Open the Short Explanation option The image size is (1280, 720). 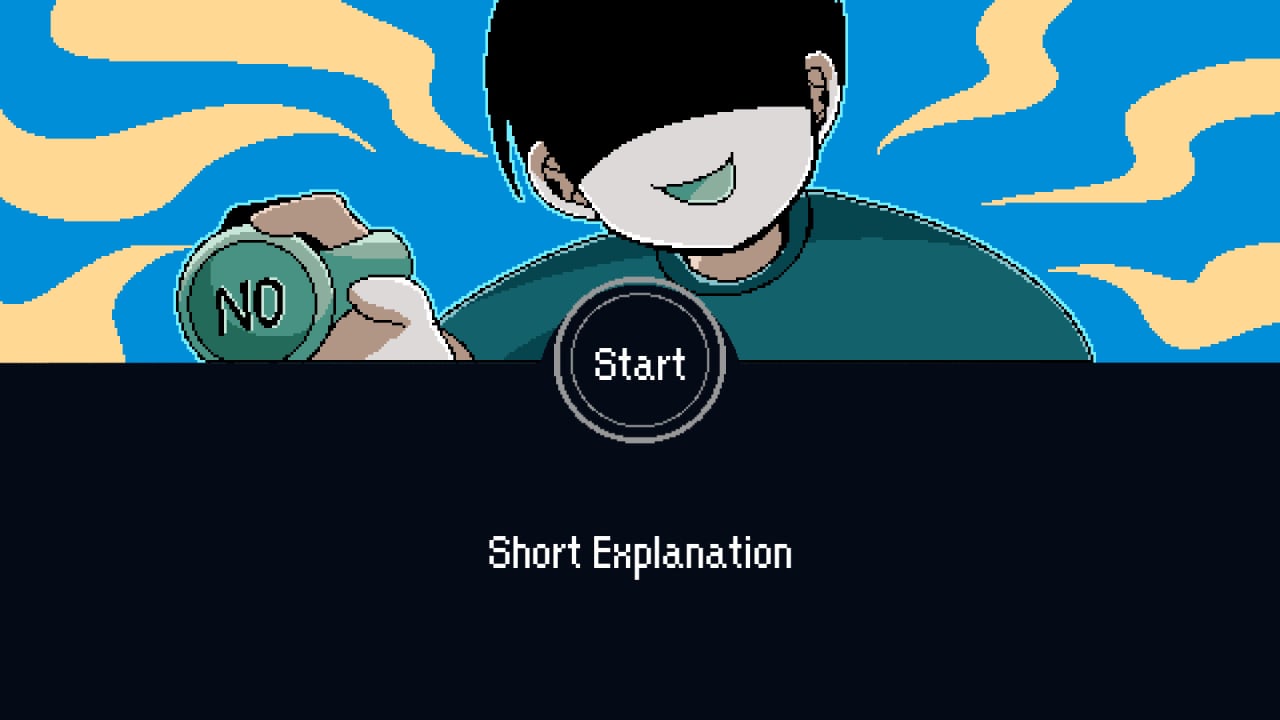click(640, 553)
